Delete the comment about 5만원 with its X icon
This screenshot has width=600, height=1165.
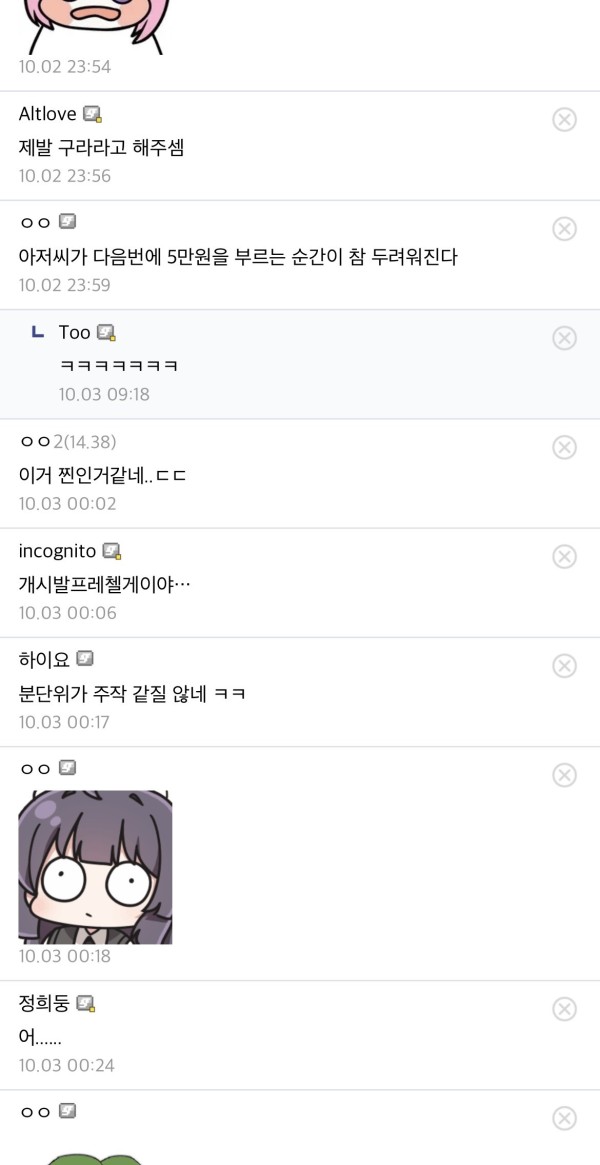click(x=564, y=229)
